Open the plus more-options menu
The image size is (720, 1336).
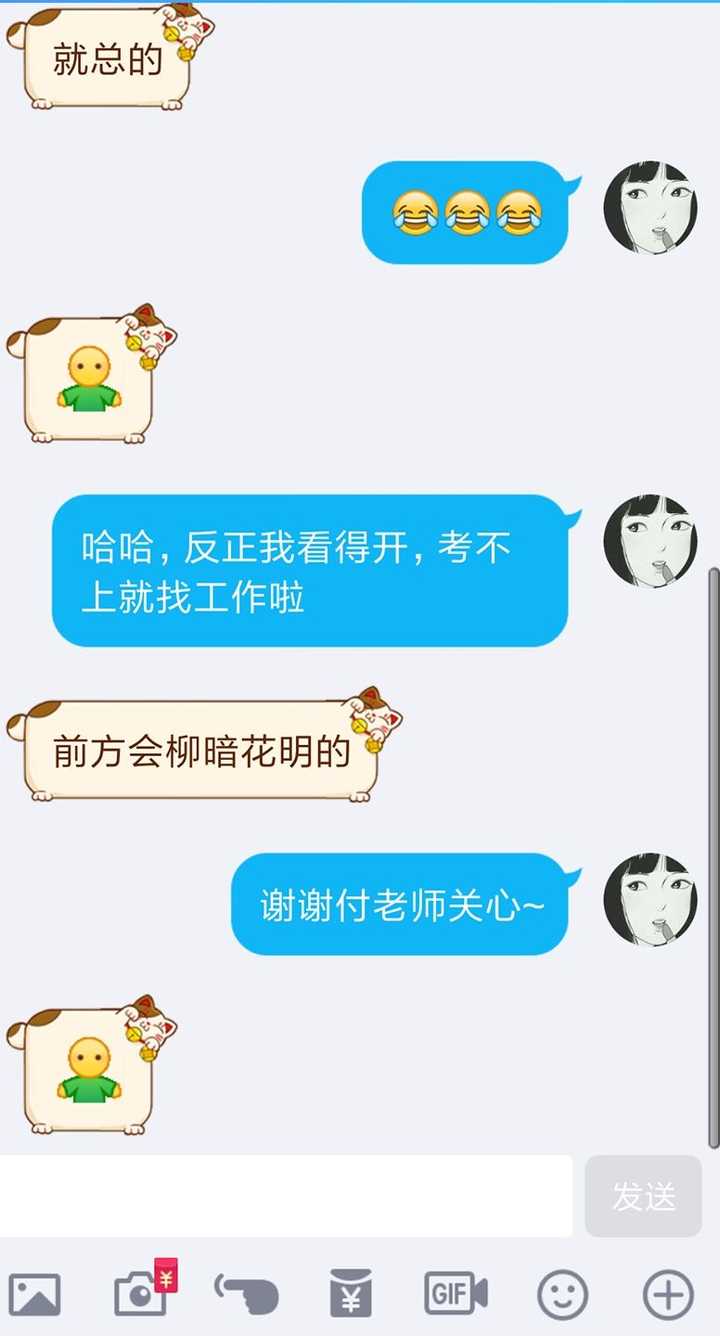[667, 1293]
